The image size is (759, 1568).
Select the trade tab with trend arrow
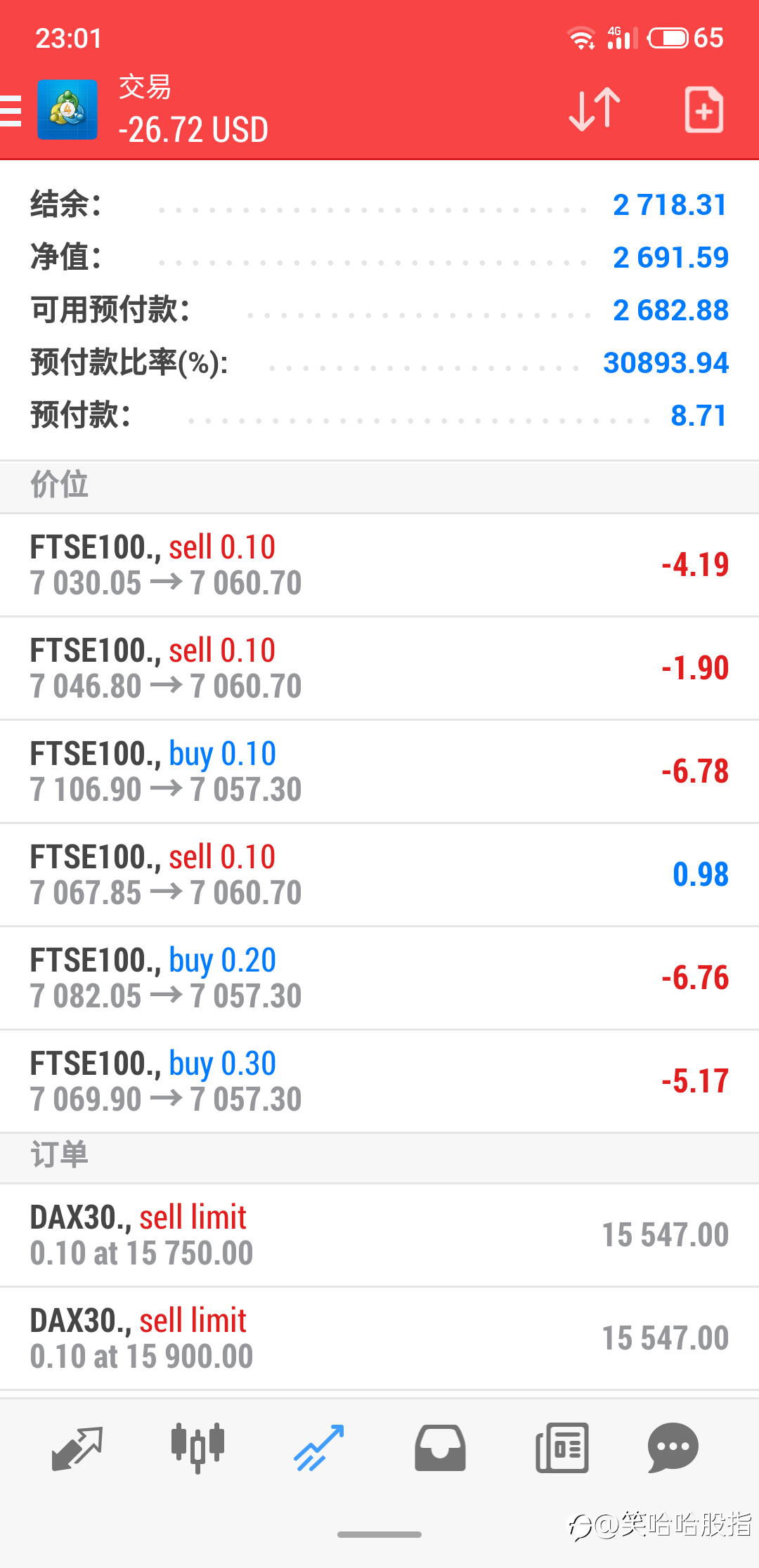[319, 1448]
